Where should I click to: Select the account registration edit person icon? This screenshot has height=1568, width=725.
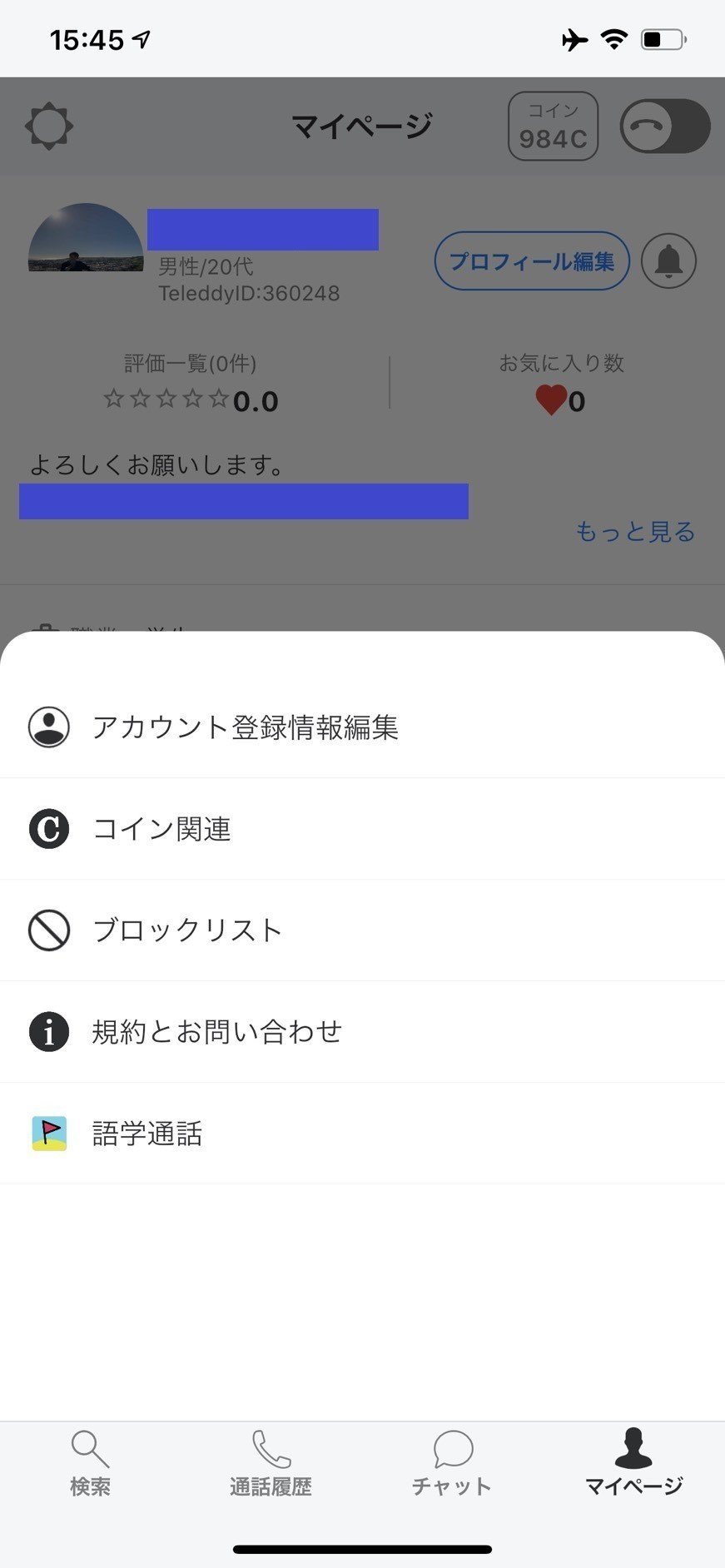pyautogui.click(x=47, y=728)
